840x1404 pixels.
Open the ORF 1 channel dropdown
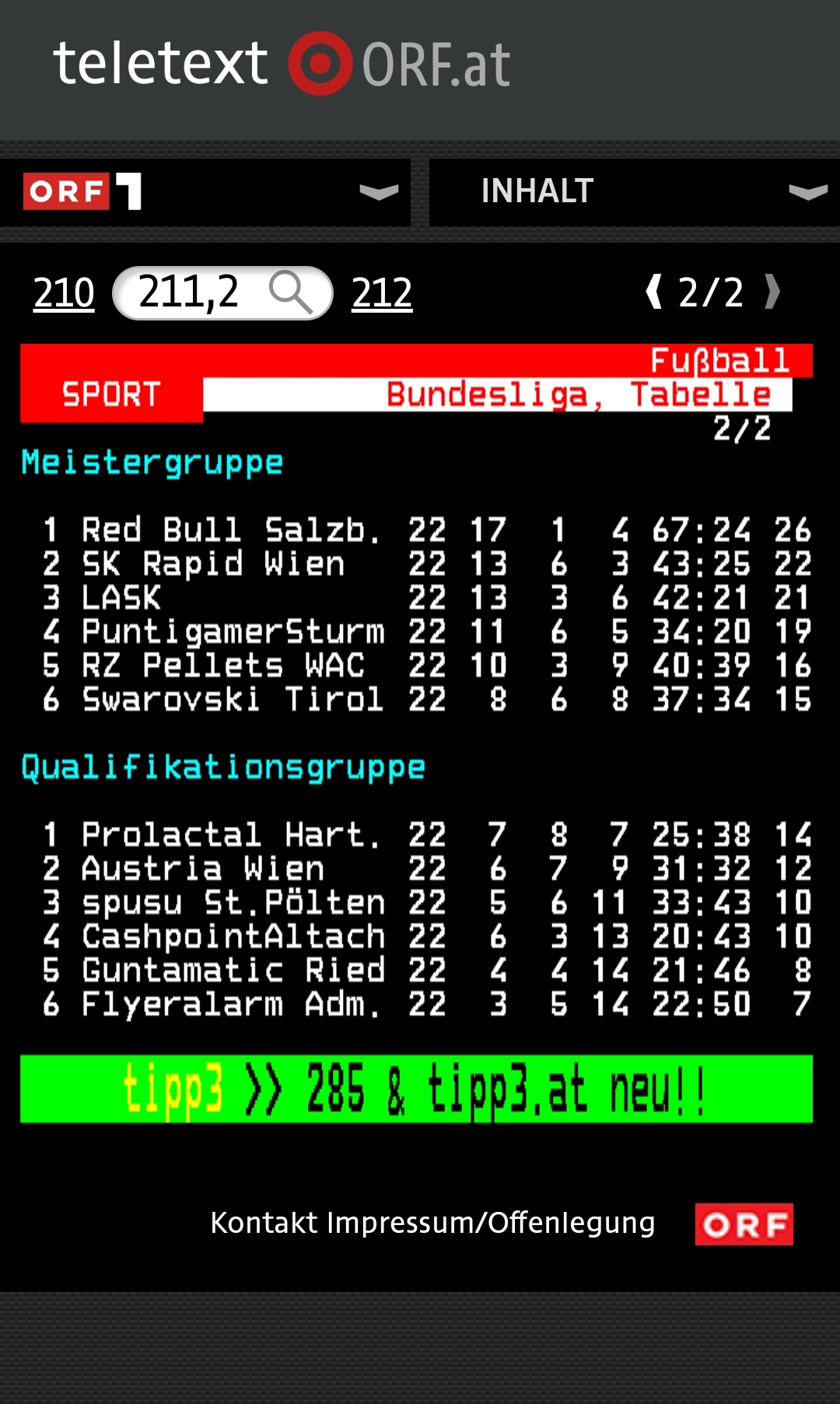(205, 192)
